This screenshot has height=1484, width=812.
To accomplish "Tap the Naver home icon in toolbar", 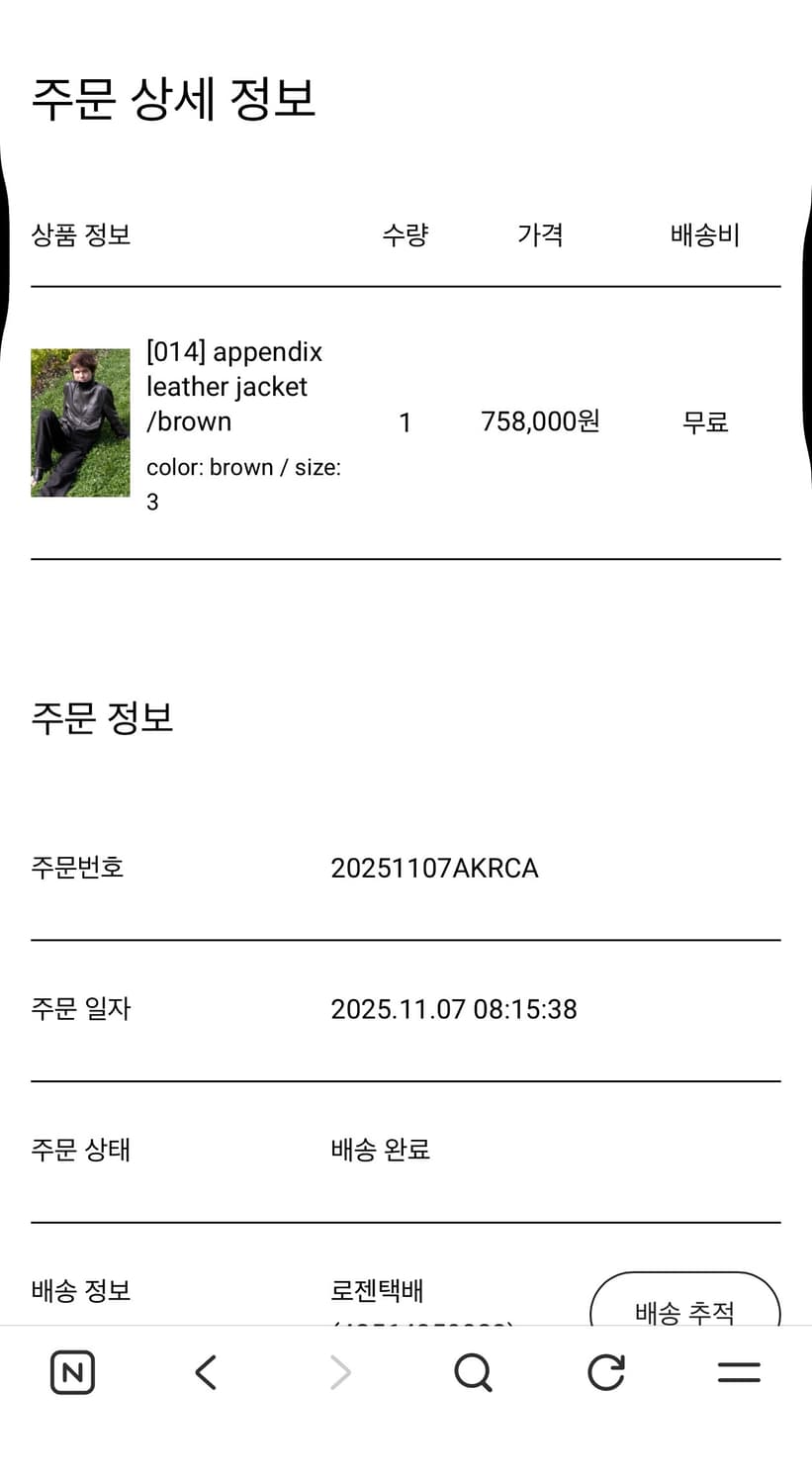I will pos(70,1372).
